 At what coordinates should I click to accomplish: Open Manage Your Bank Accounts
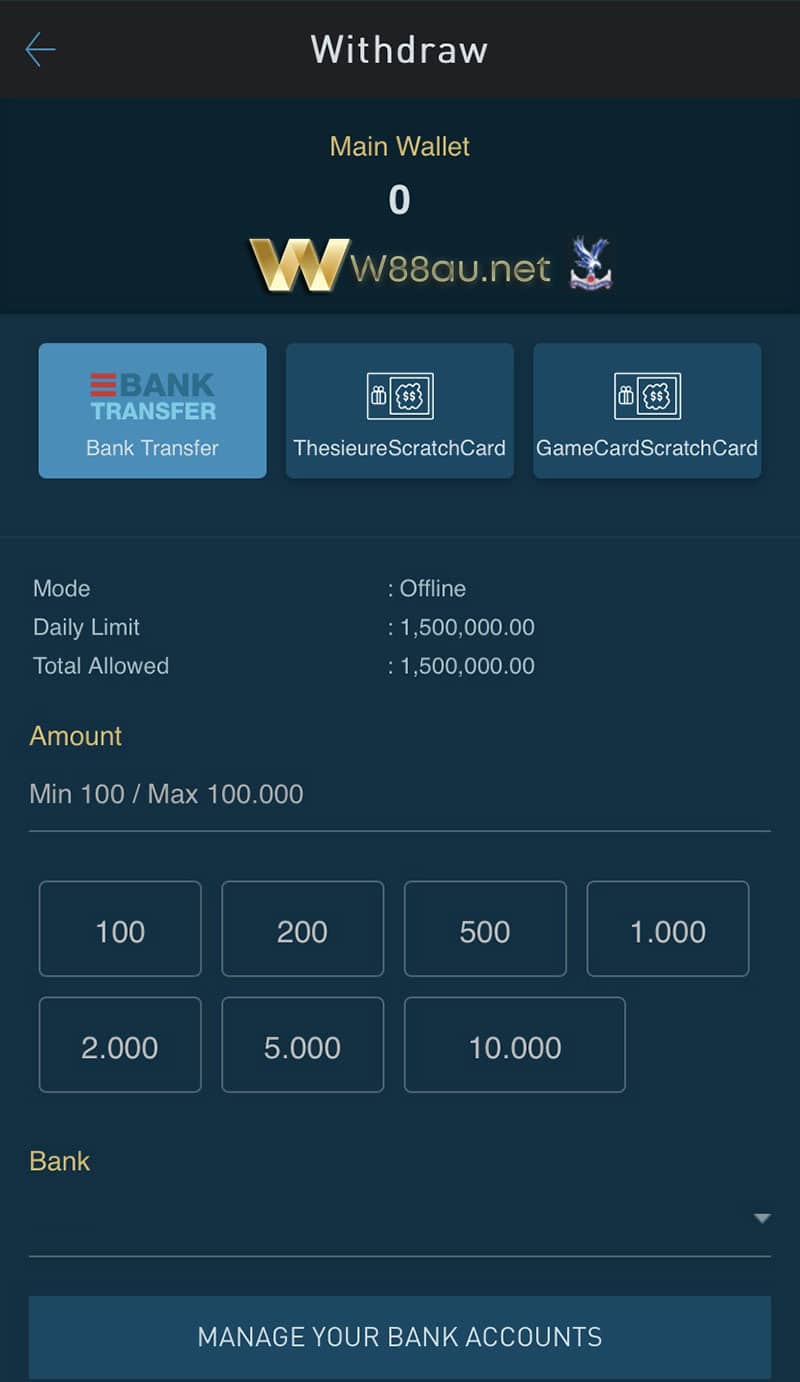(400, 1337)
